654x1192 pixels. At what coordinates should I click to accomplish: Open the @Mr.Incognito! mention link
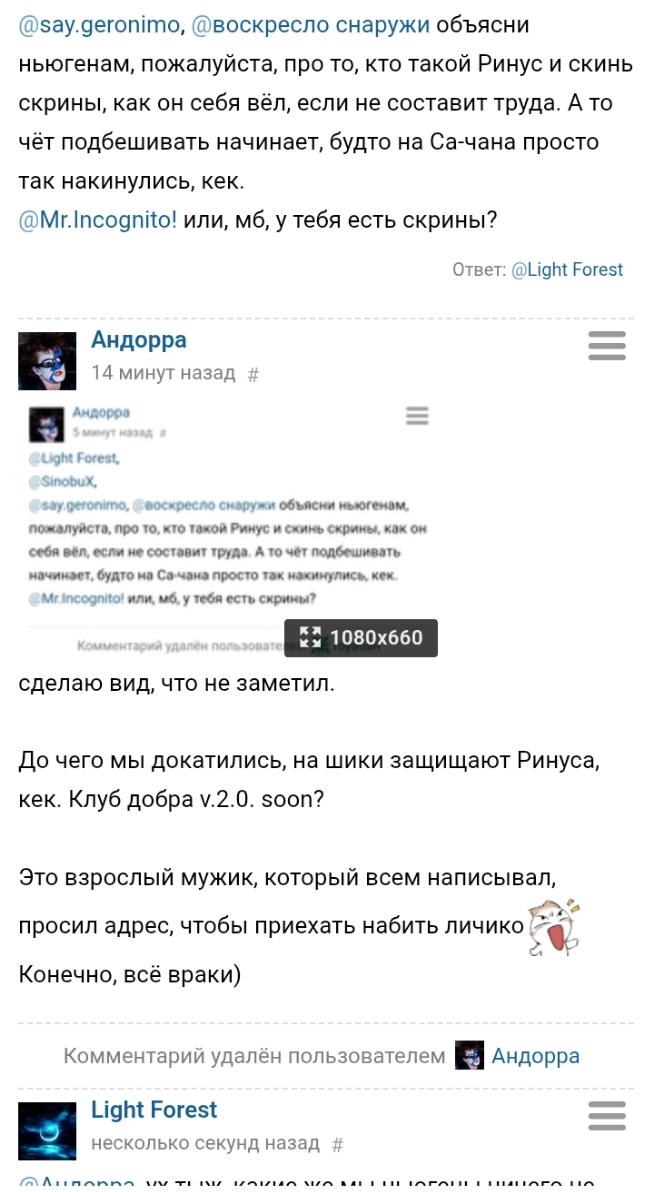coord(98,219)
